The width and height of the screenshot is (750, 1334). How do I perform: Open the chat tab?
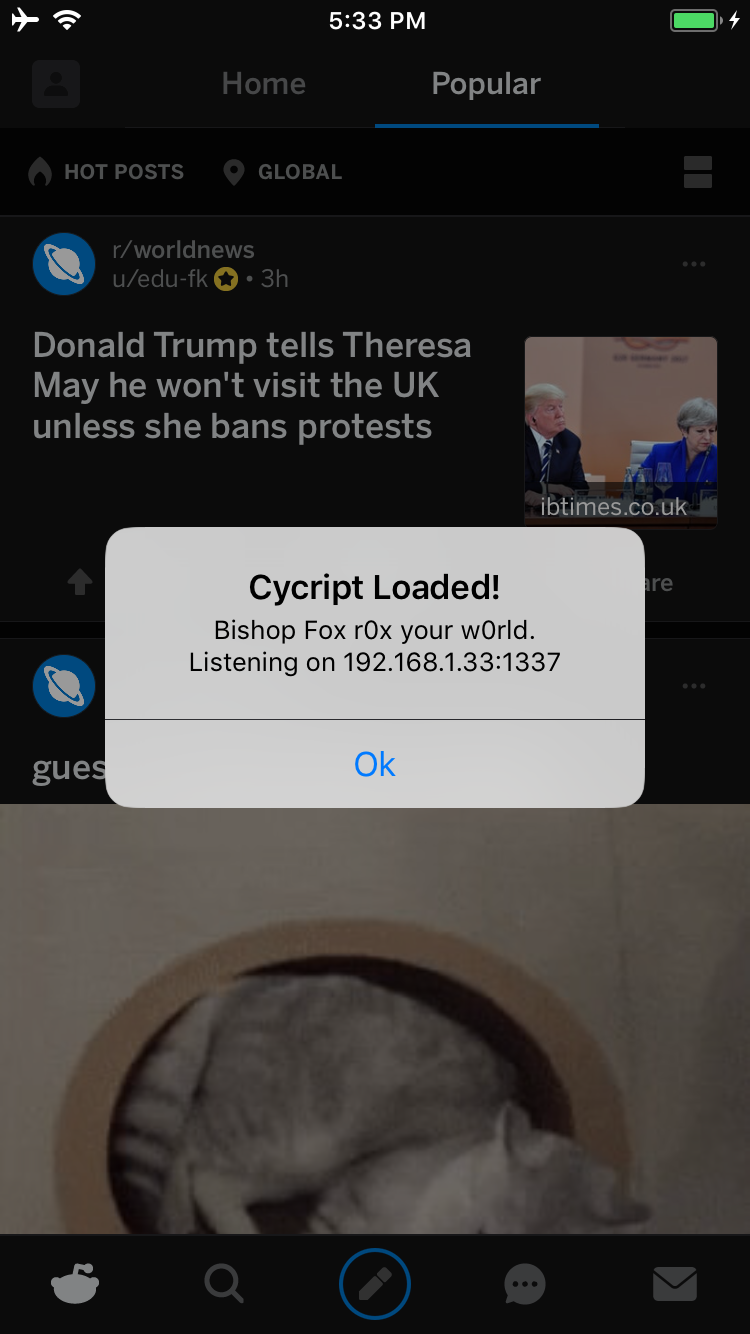point(525,1284)
